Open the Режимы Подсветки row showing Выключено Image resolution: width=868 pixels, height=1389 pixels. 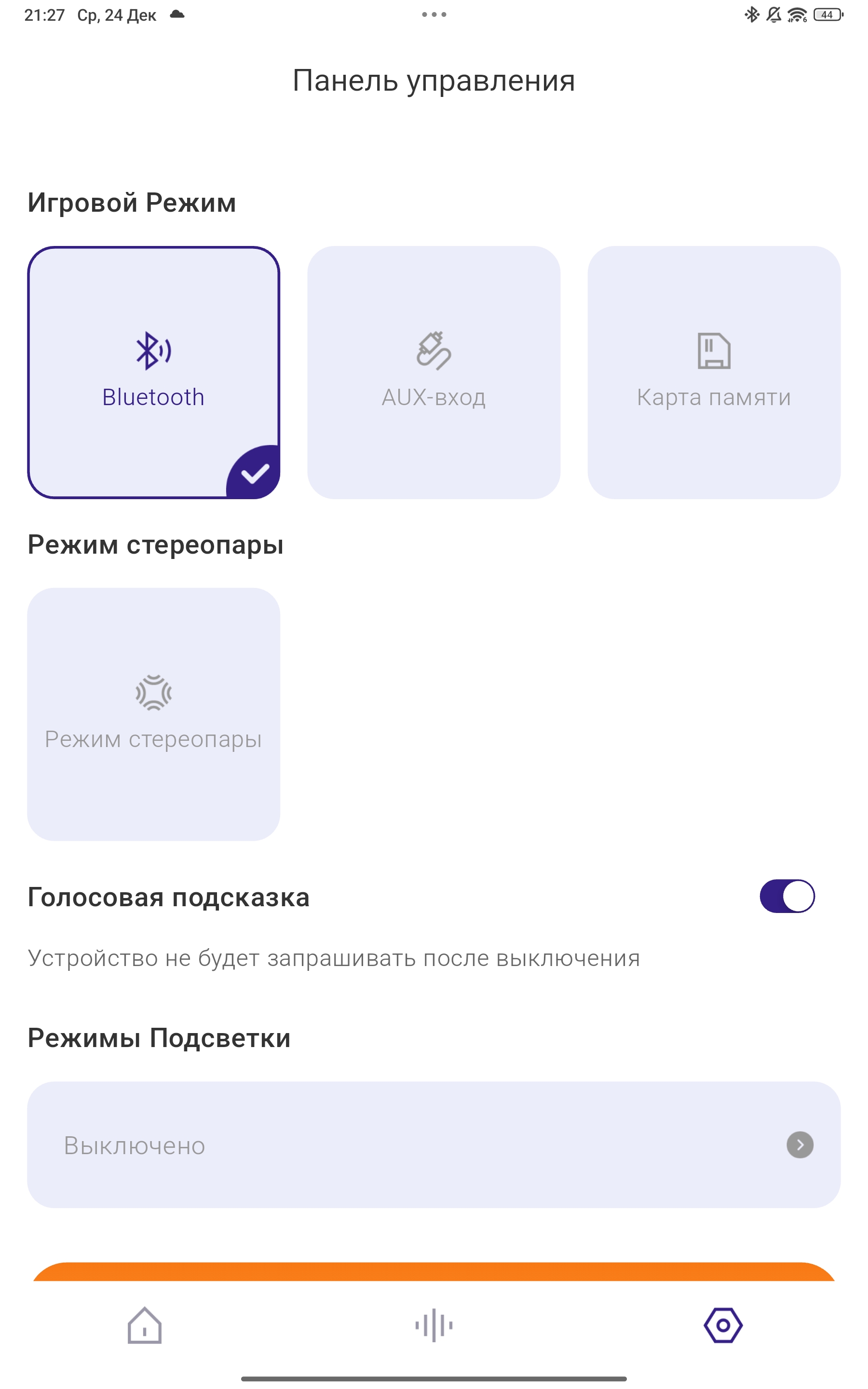click(434, 1145)
